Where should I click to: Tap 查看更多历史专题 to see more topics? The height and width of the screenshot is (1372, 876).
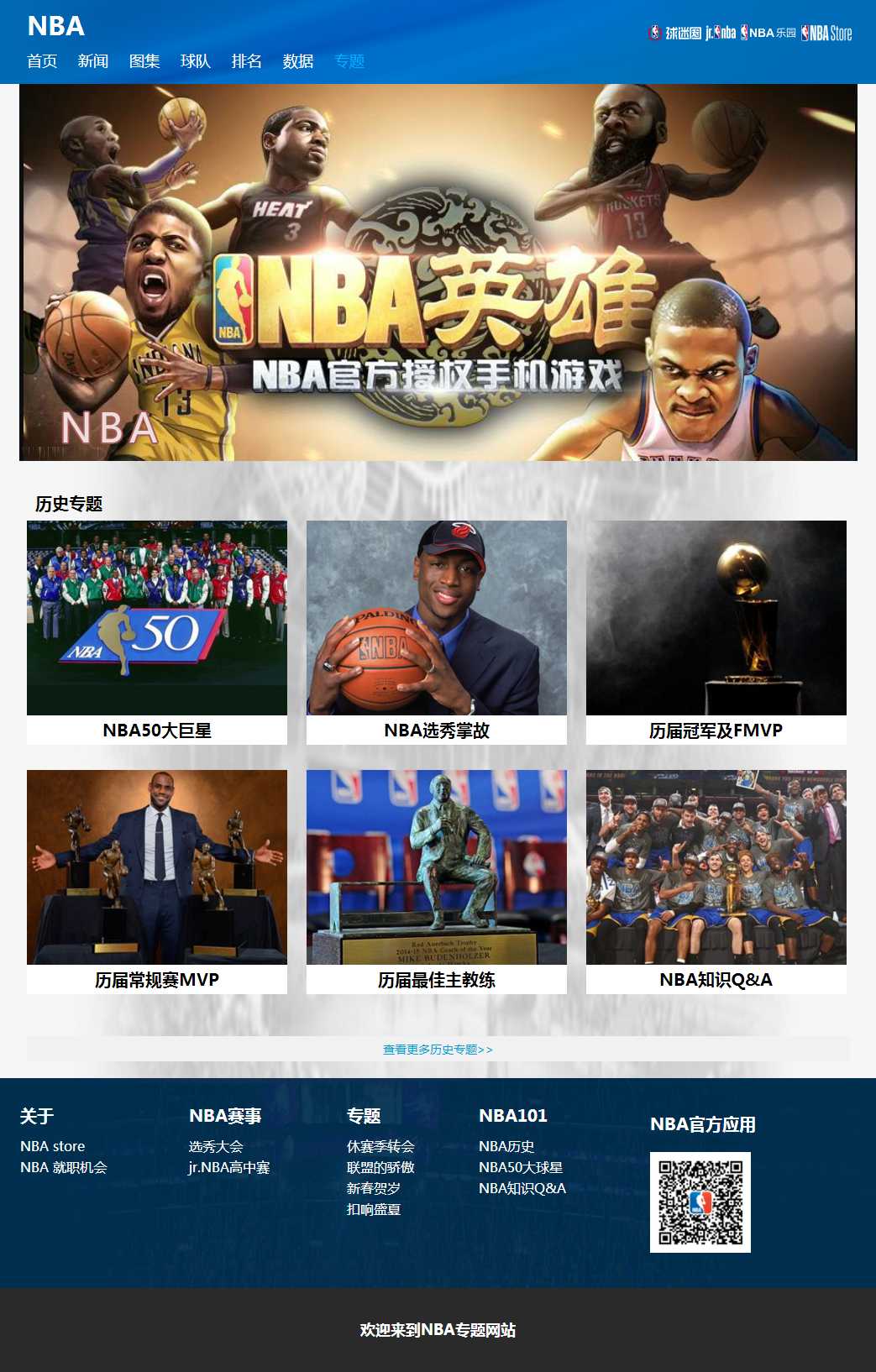point(438,1050)
